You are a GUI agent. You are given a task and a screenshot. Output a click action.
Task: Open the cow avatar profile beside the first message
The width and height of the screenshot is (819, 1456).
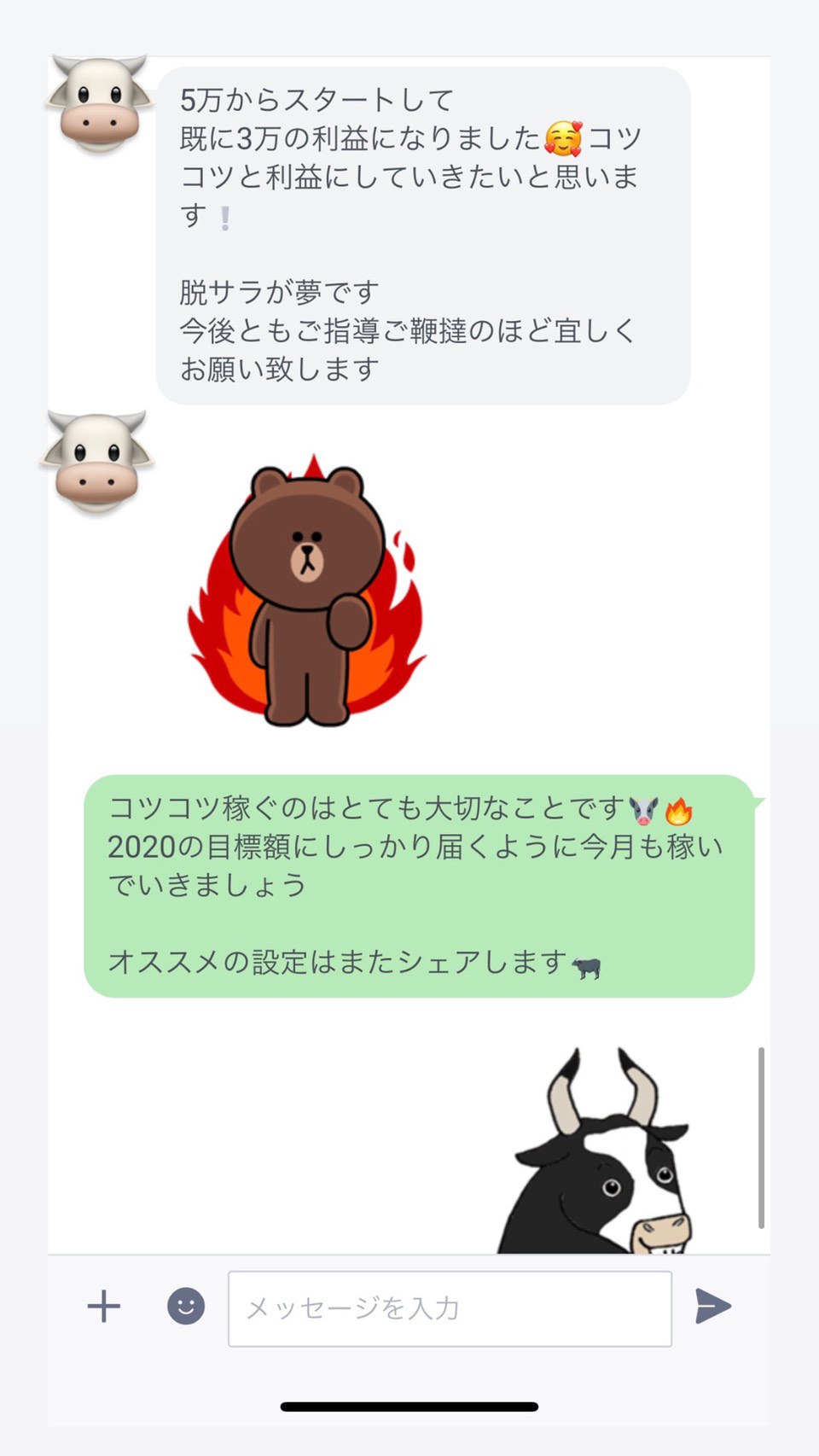tap(99, 103)
